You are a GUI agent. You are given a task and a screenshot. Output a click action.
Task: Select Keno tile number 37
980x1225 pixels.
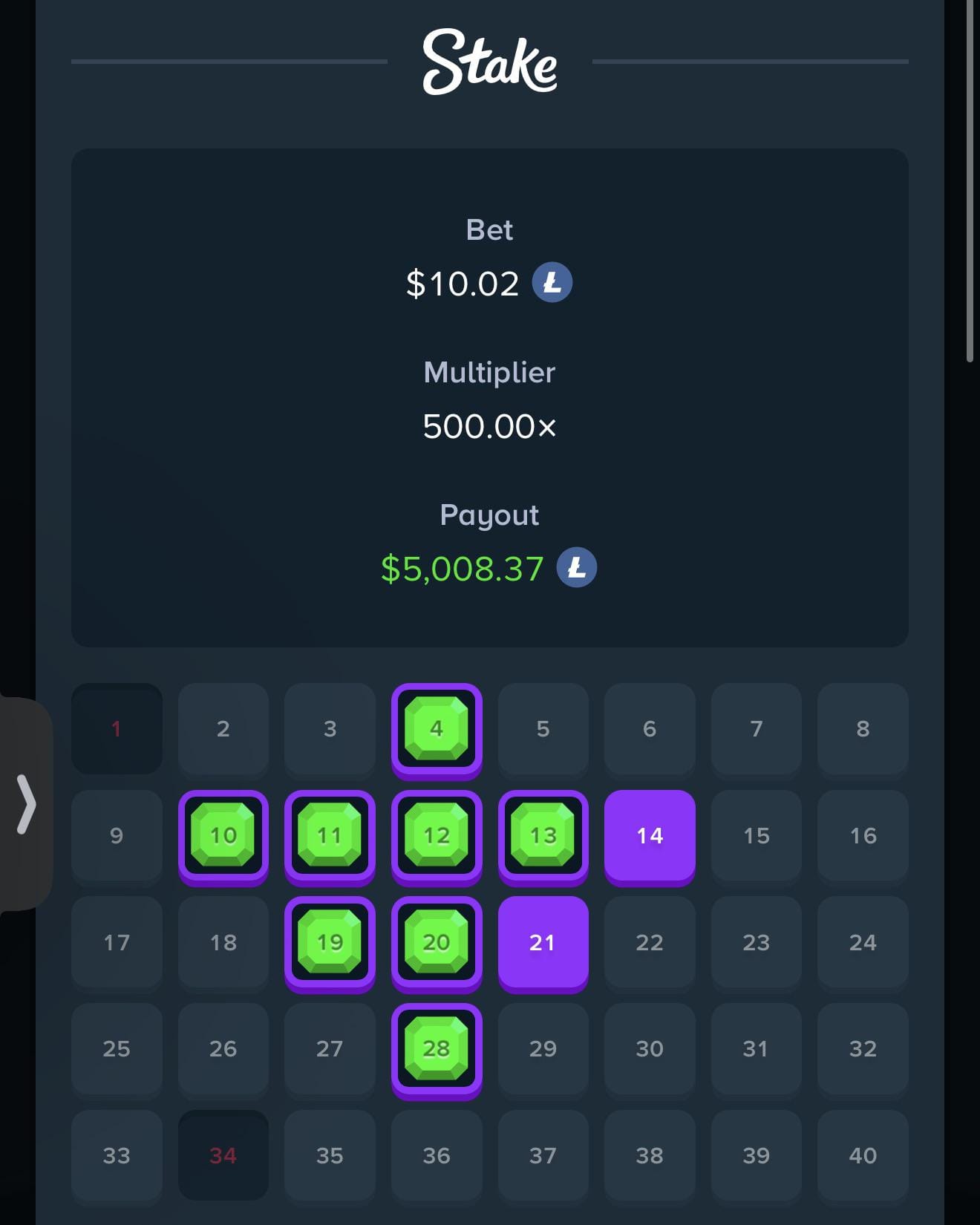click(543, 1155)
